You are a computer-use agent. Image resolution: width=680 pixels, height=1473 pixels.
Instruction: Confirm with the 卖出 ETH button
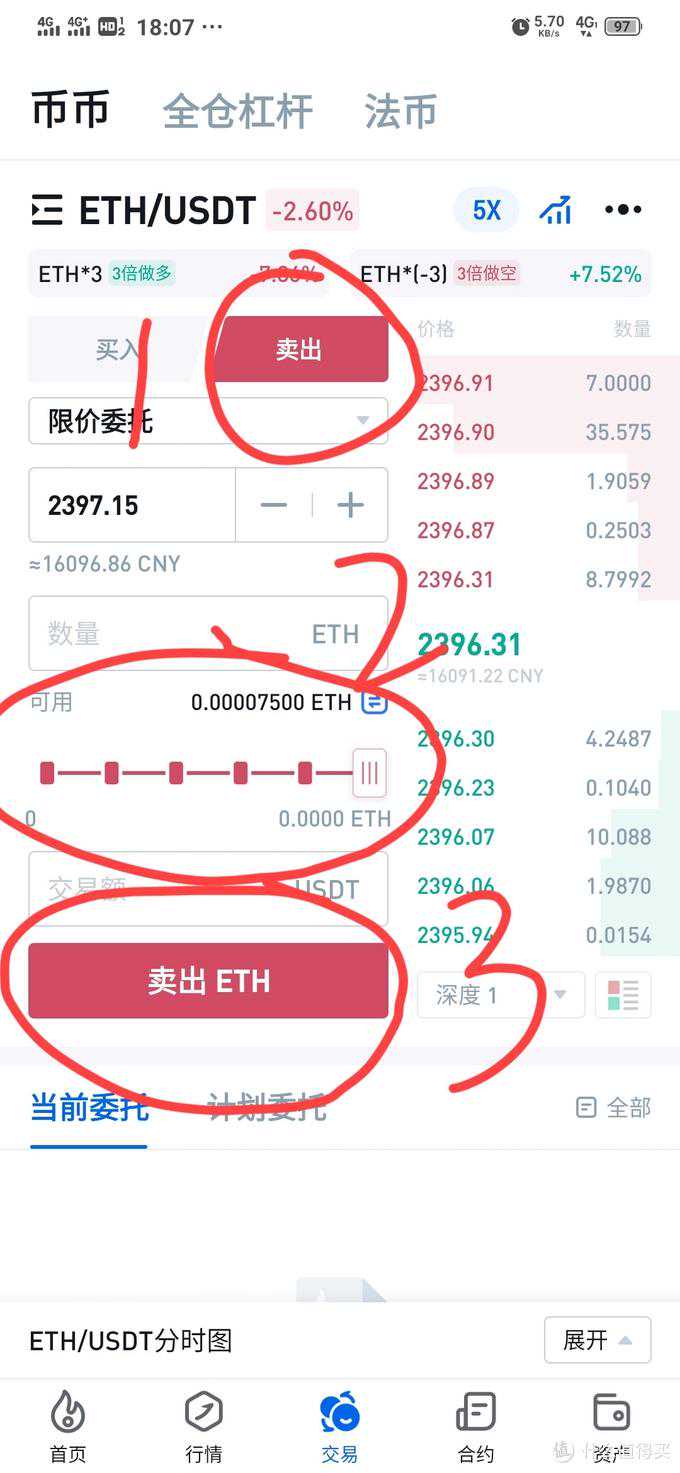click(x=208, y=981)
